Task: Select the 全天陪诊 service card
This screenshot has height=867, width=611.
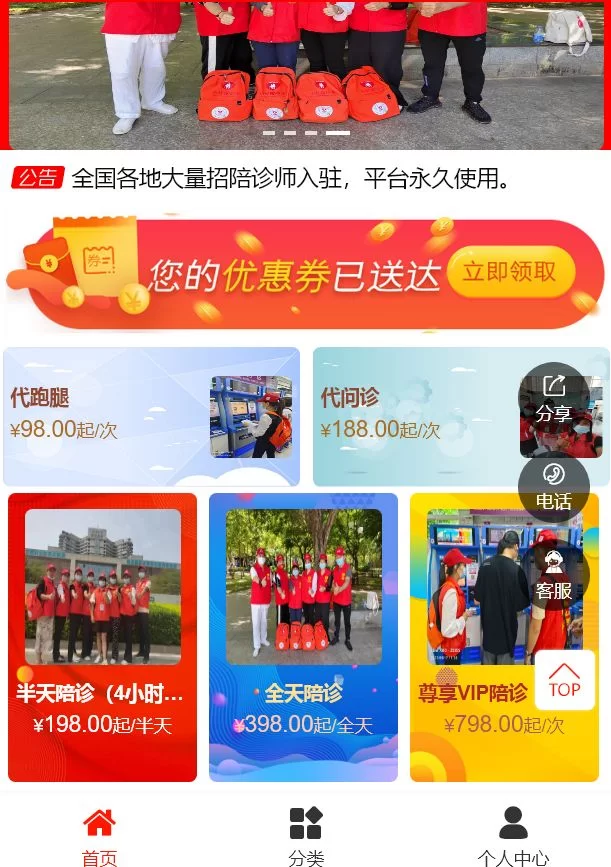Action: point(303,636)
